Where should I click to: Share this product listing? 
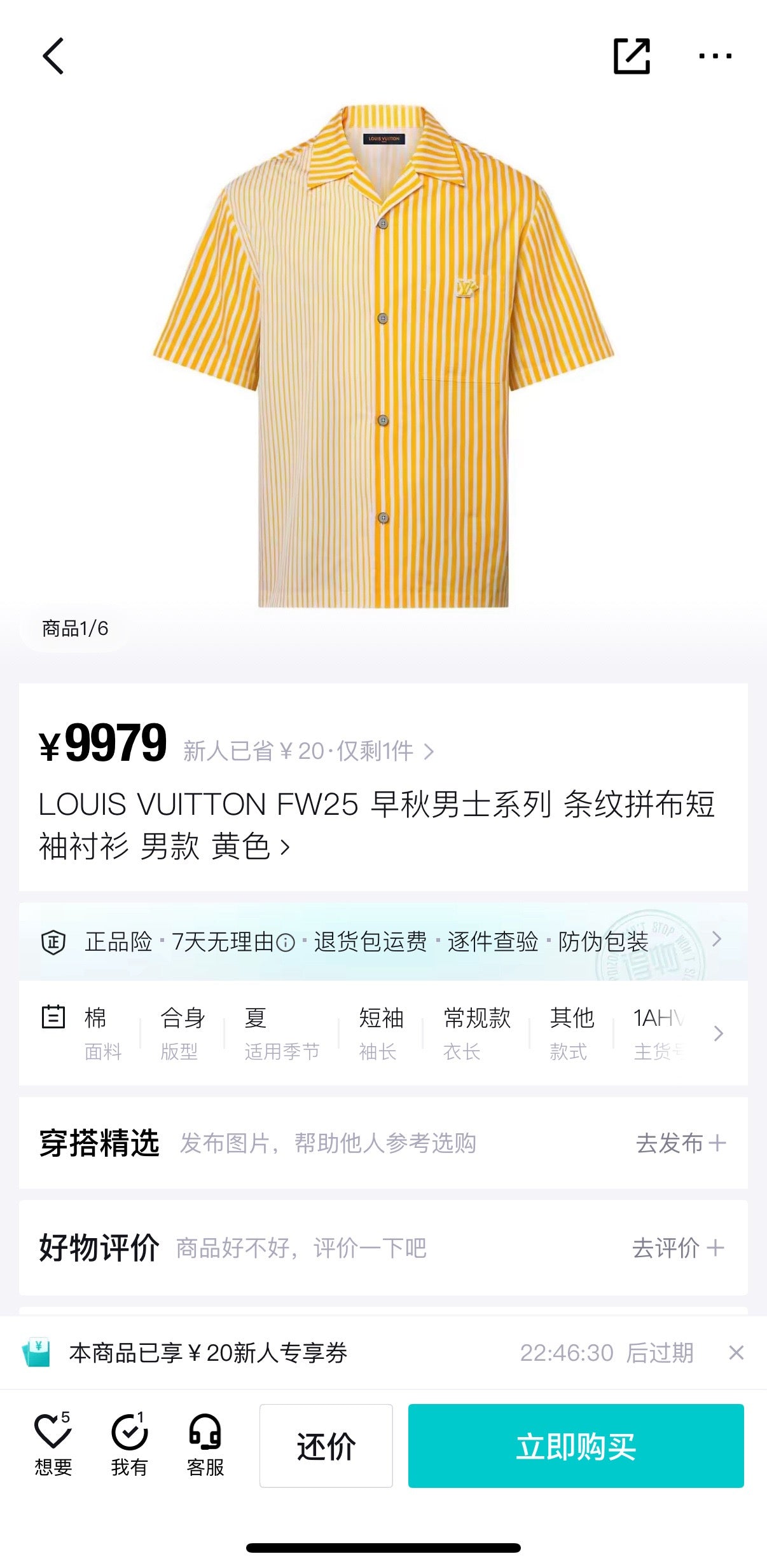tap(631, 57)
